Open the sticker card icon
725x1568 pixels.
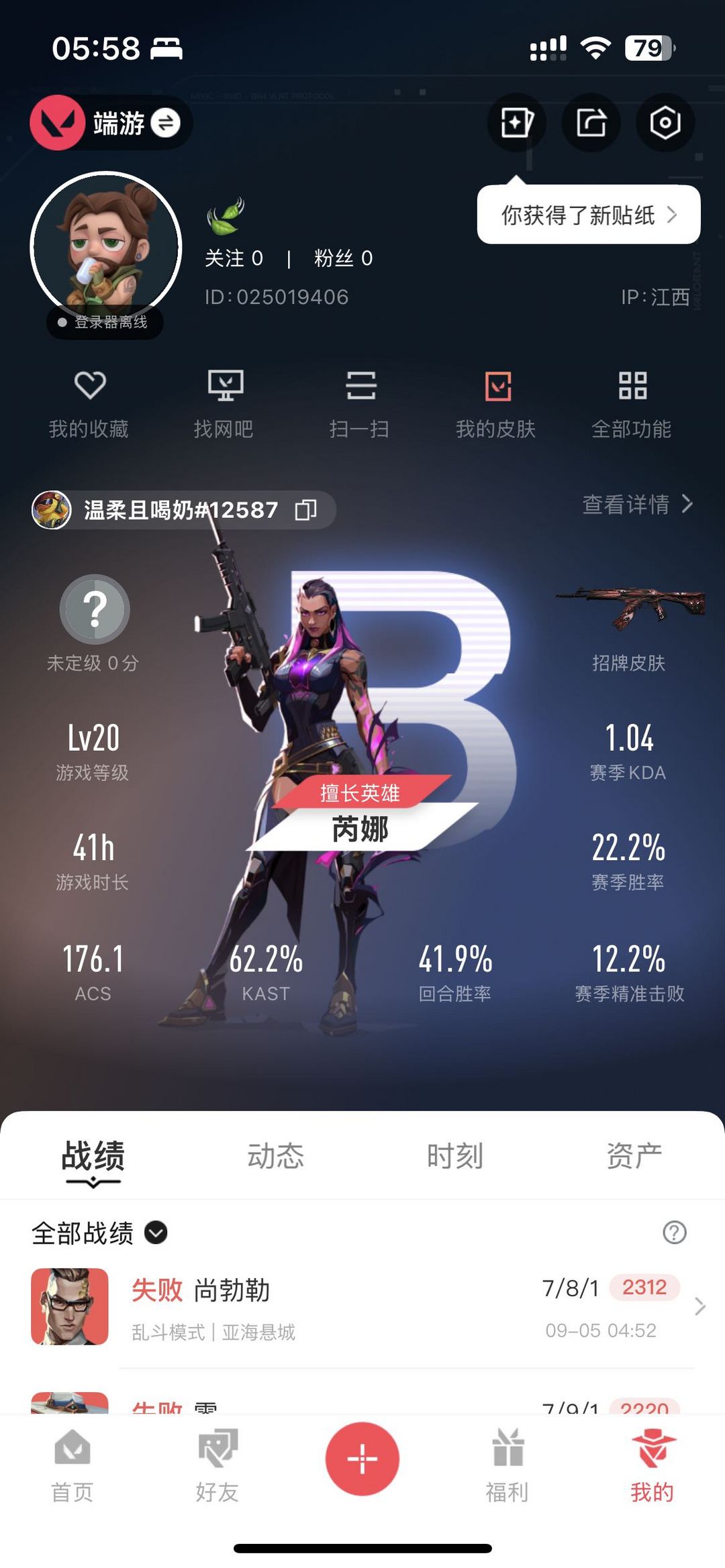click(516, 123)
